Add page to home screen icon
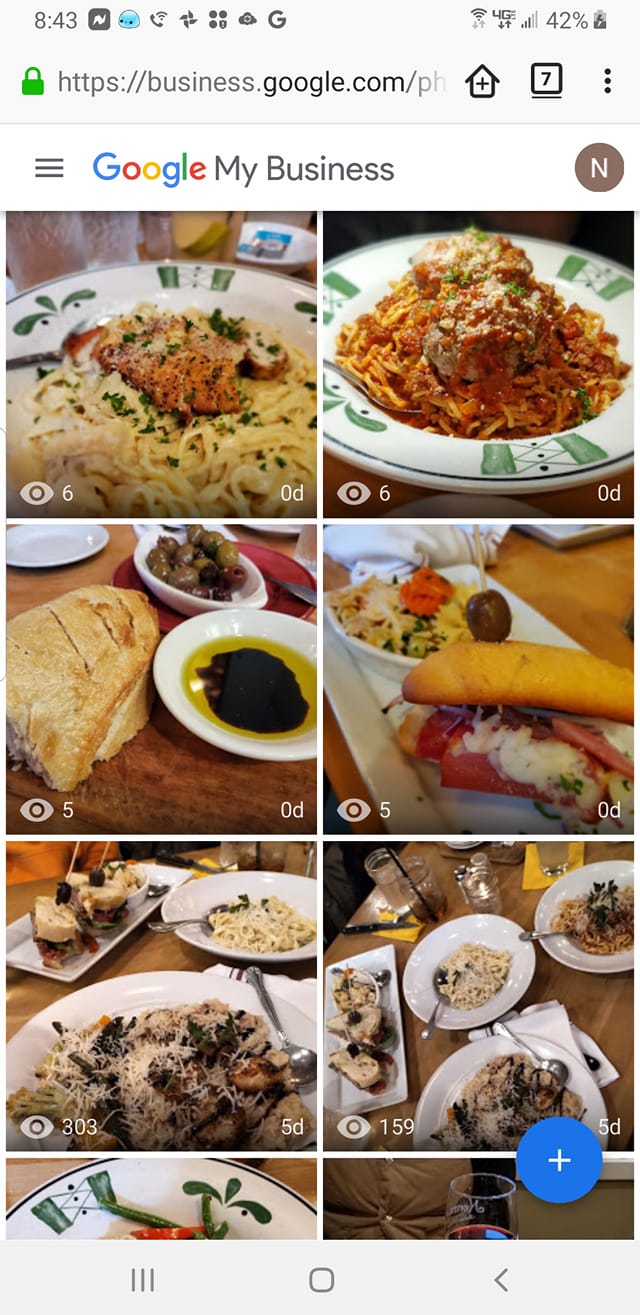640x1315 pixels. tap(482, 82)
